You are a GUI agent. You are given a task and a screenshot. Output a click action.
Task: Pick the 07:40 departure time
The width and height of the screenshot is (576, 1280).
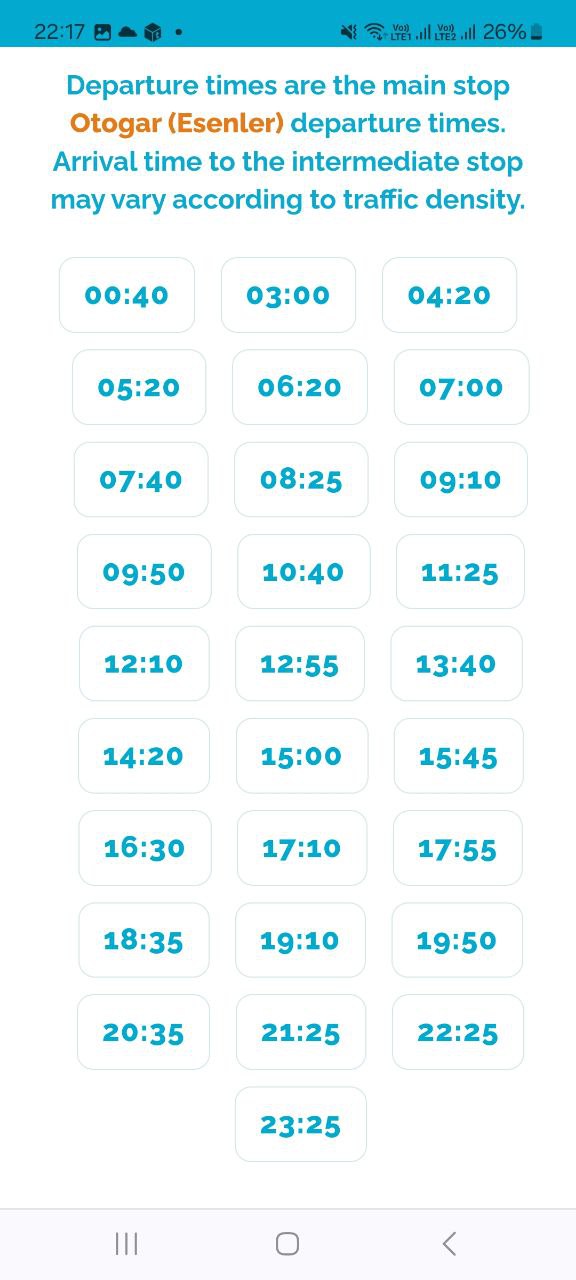pyautogui.click(x=141, y=480)
